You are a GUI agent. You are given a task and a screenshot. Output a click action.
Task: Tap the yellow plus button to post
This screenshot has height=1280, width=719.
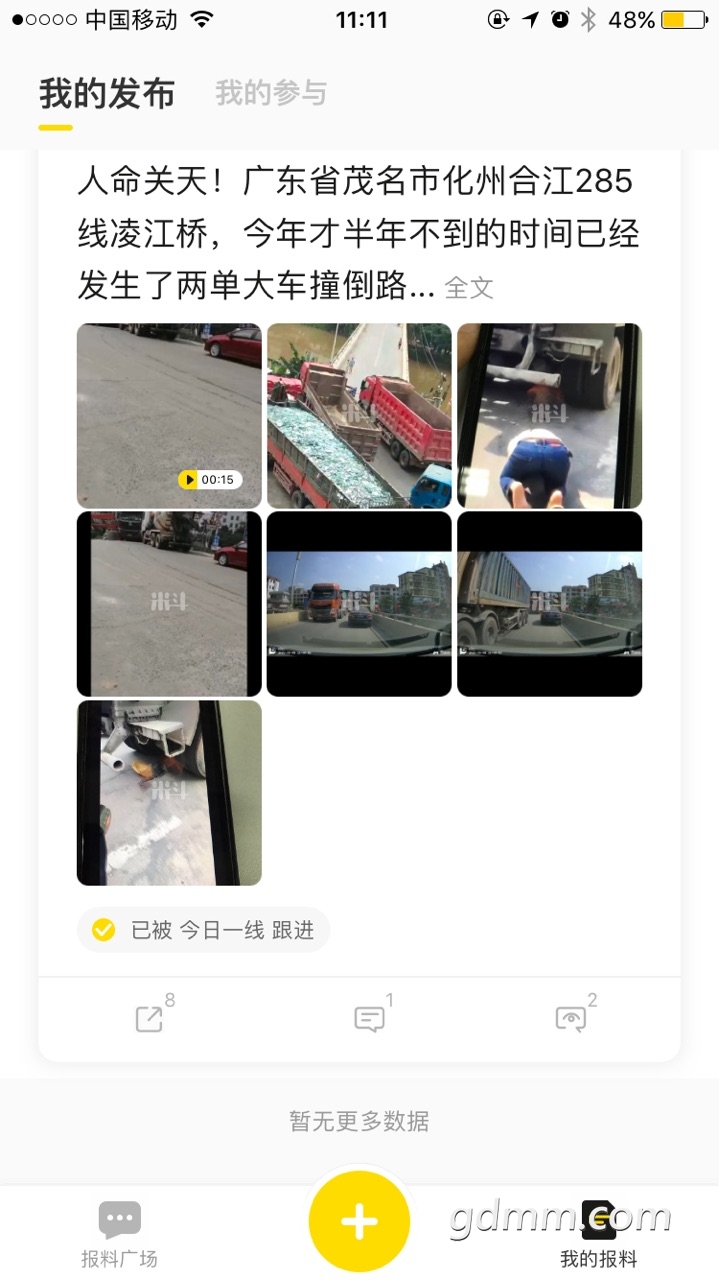359,1222
